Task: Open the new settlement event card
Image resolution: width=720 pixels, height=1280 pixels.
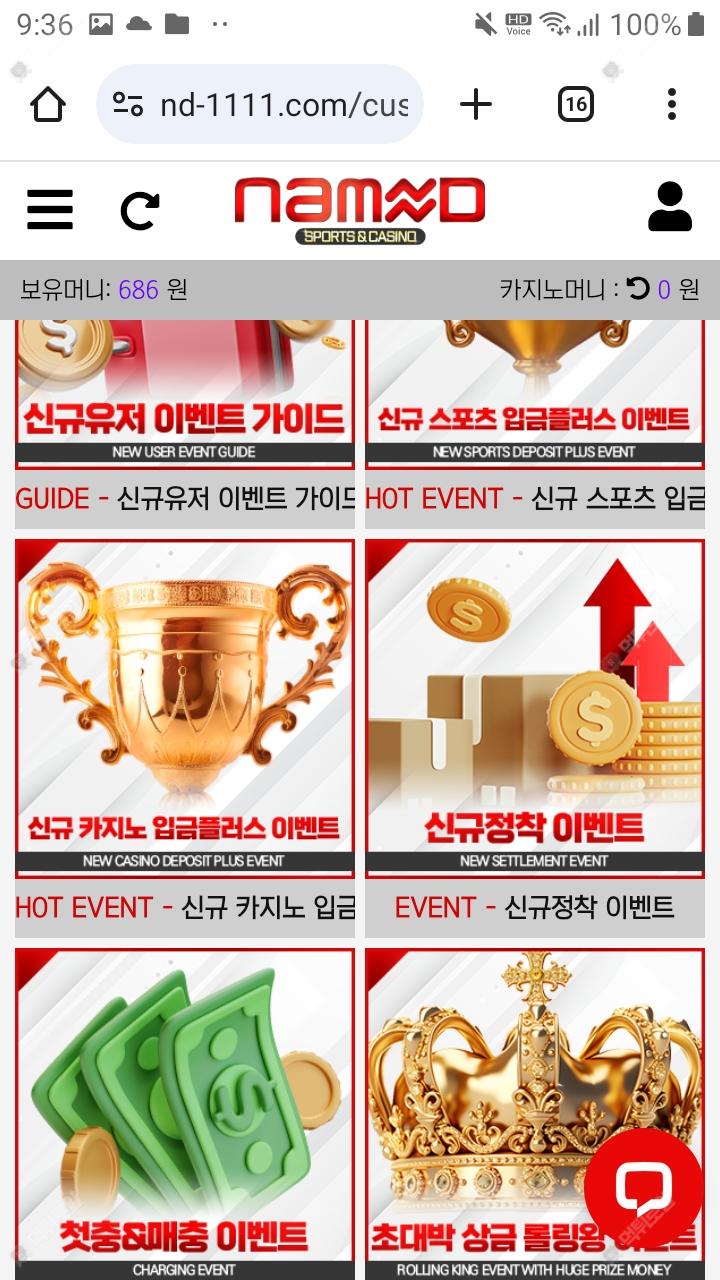Action: click(x=535, y=710)
